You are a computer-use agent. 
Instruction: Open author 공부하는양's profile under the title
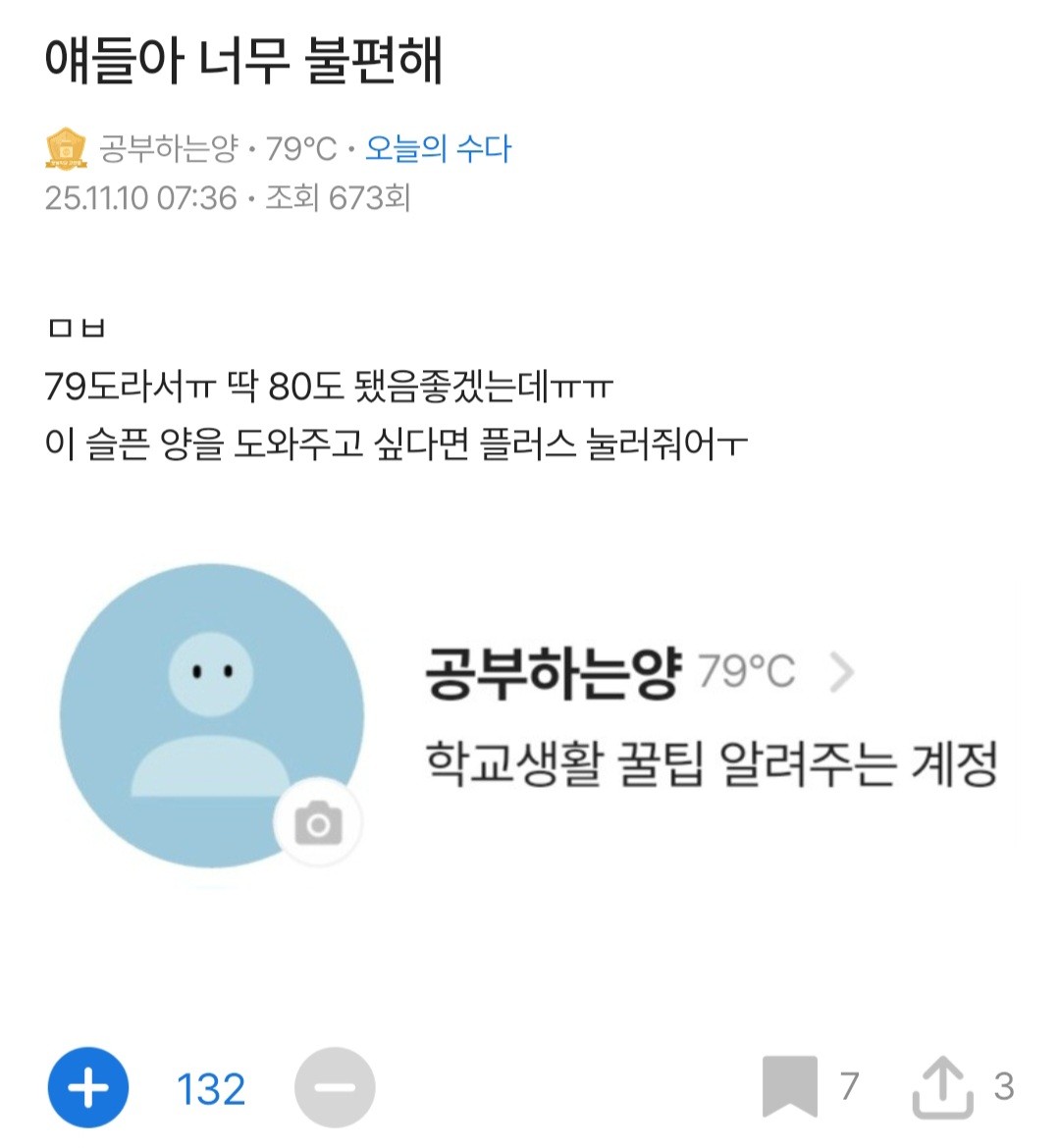(x=167, y=149)
